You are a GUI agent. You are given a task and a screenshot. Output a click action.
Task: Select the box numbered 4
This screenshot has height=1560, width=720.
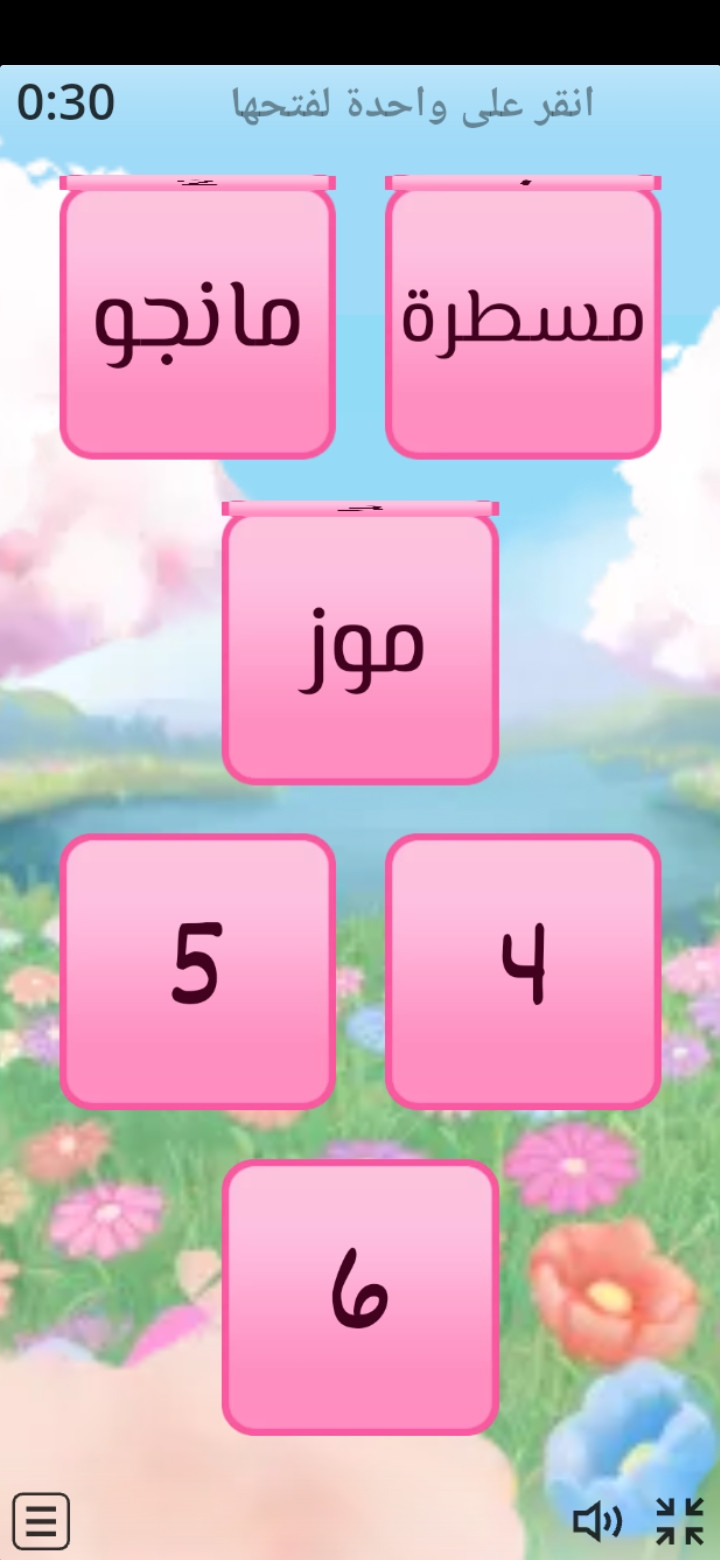click(x=523, y=971)
